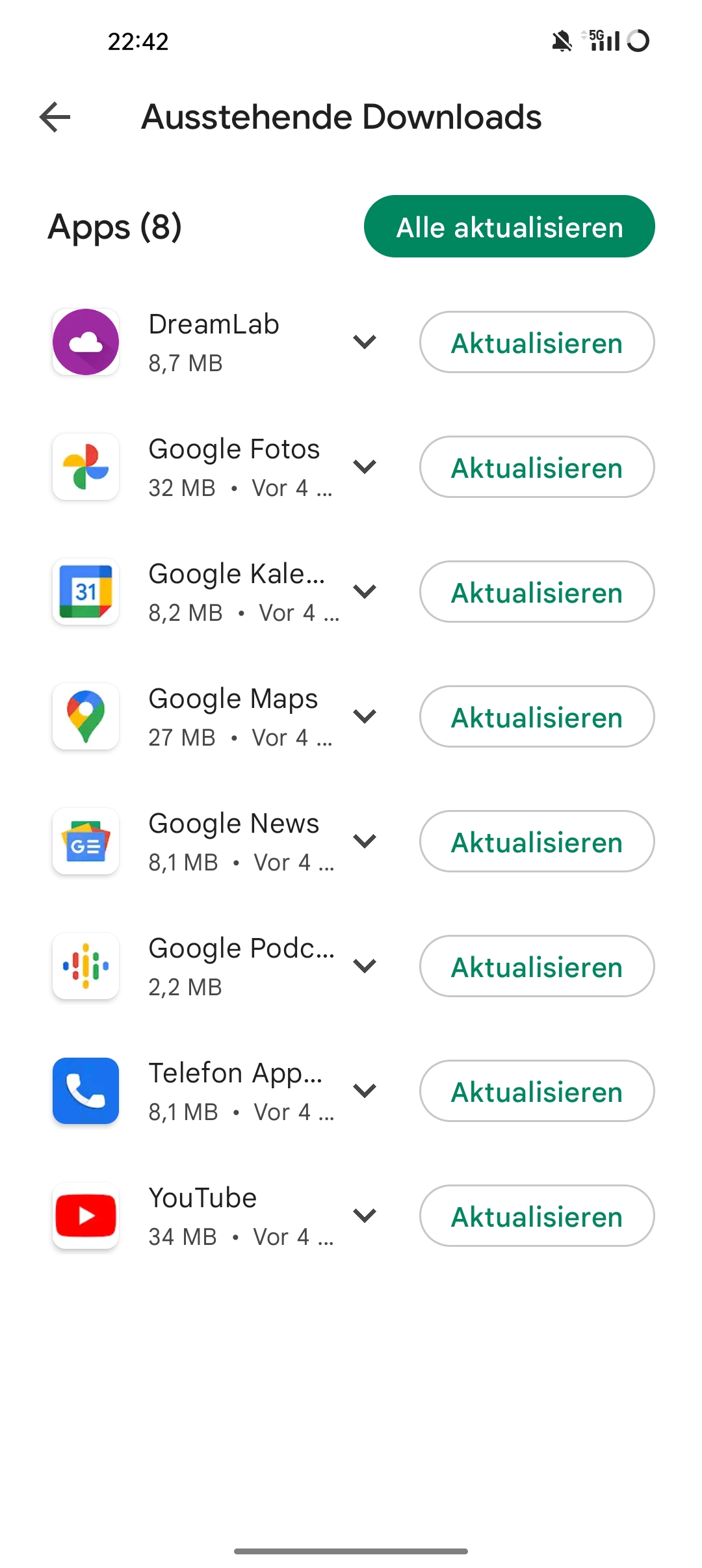Image resolution: width=702 pixels, height=1568 pixels.
Task: Expand YouTube update details
Action: [x=365, y=1216]
